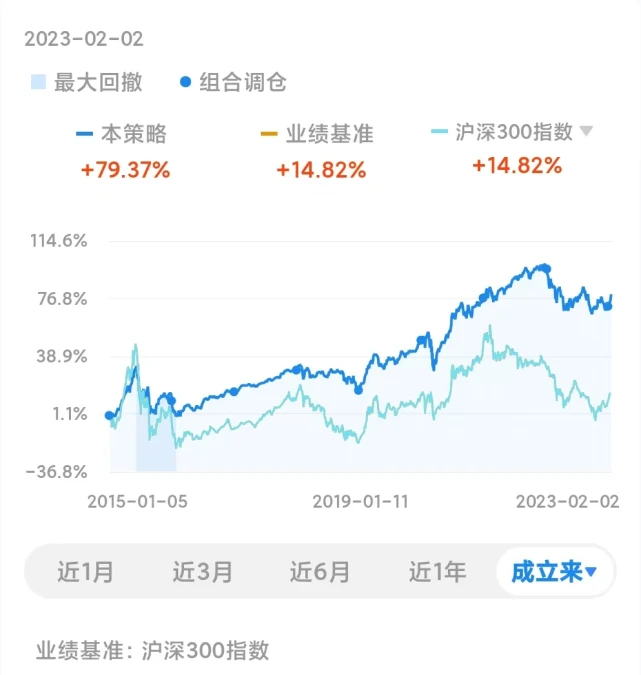View the 近1年 chart
The image size is (641, 675).
[437, 572]
